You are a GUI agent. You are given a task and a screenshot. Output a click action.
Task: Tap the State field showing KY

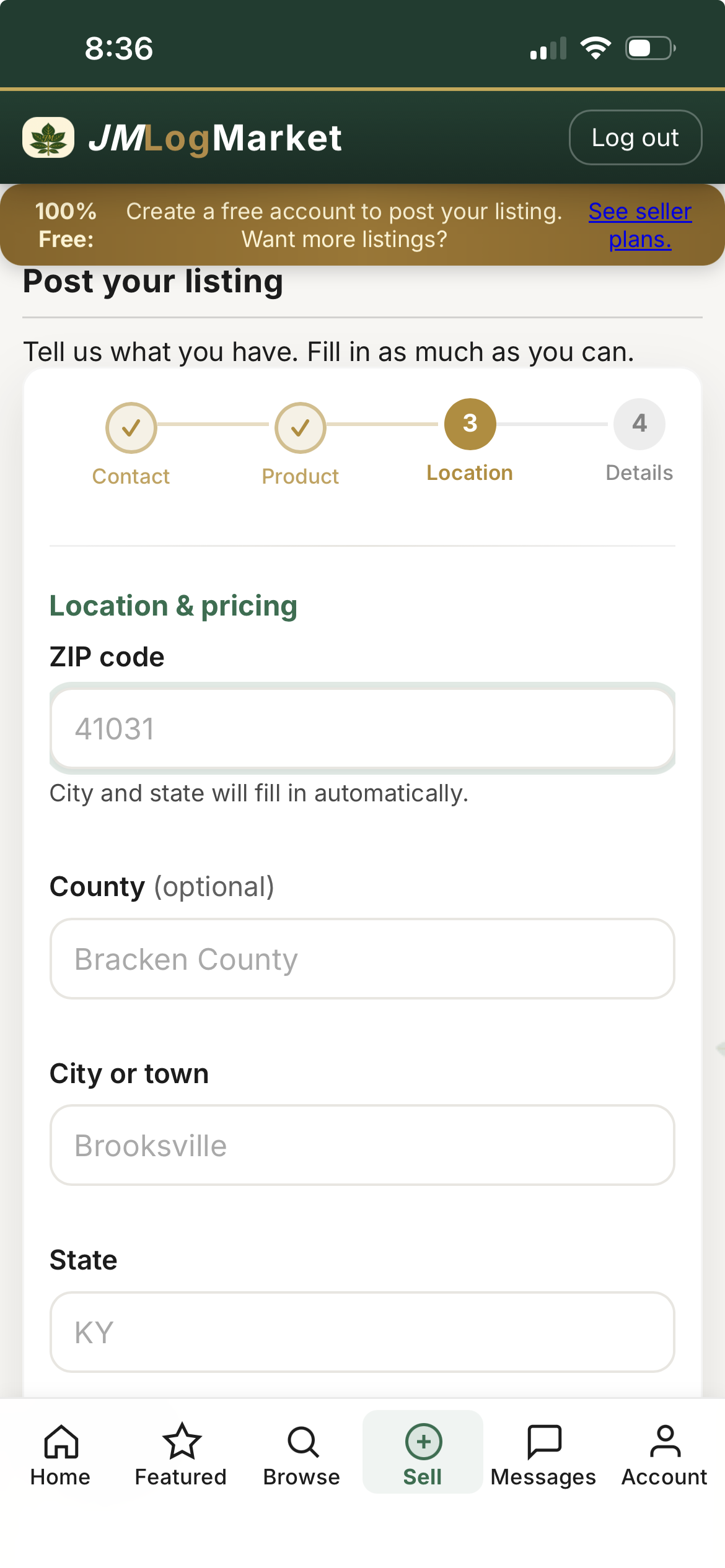(x=362, y=1332)
